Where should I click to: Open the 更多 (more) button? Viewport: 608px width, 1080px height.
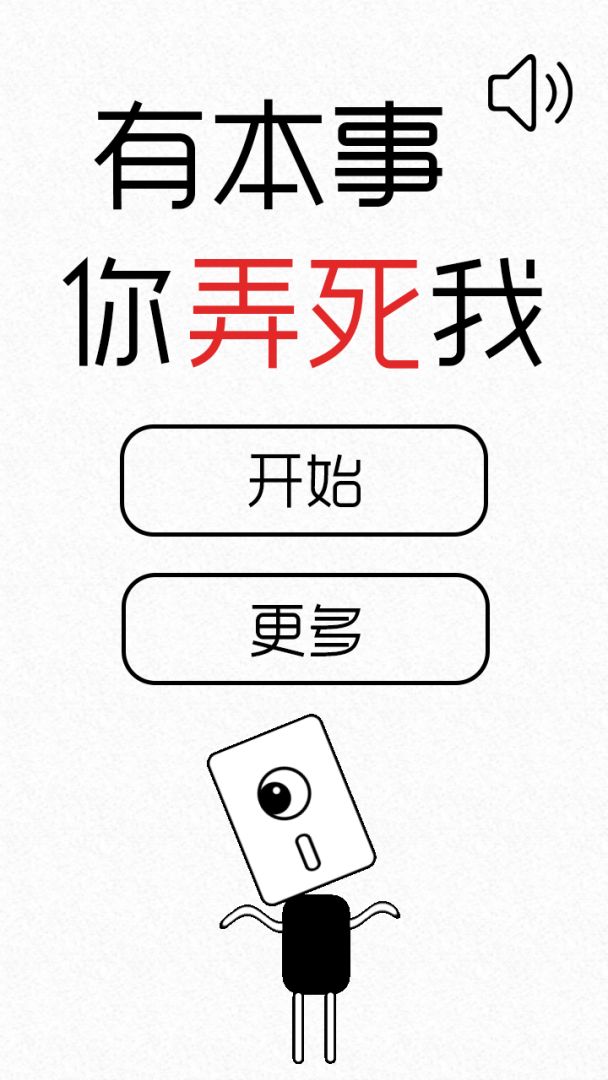[x=305, y=629]
